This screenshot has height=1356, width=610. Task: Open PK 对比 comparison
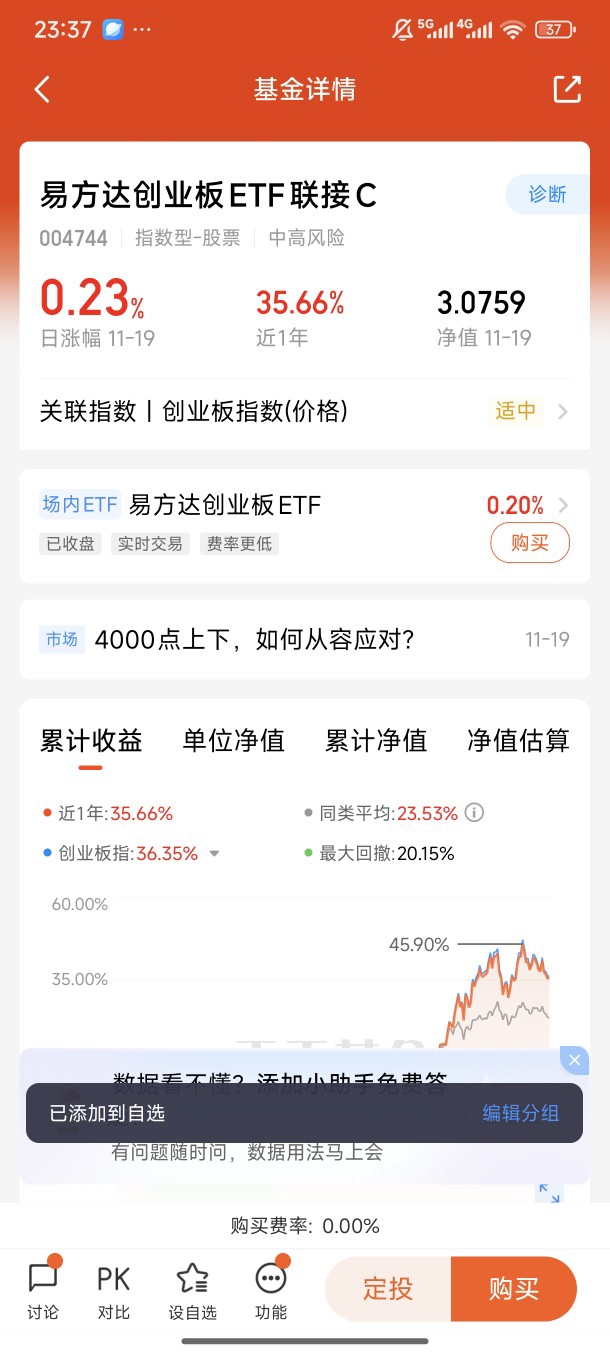[114, 1290]
